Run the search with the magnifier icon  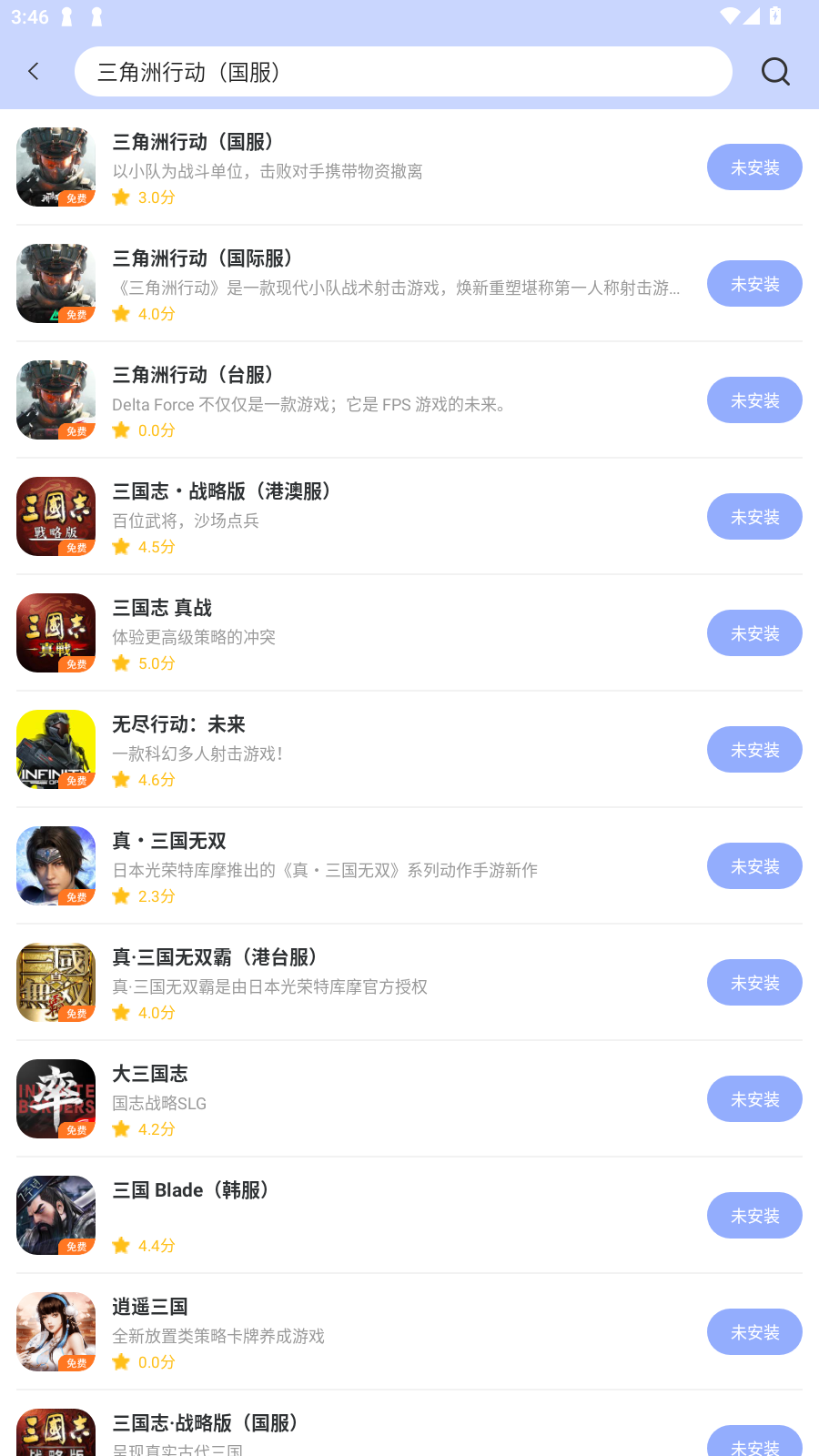click(x=775, y=71)
